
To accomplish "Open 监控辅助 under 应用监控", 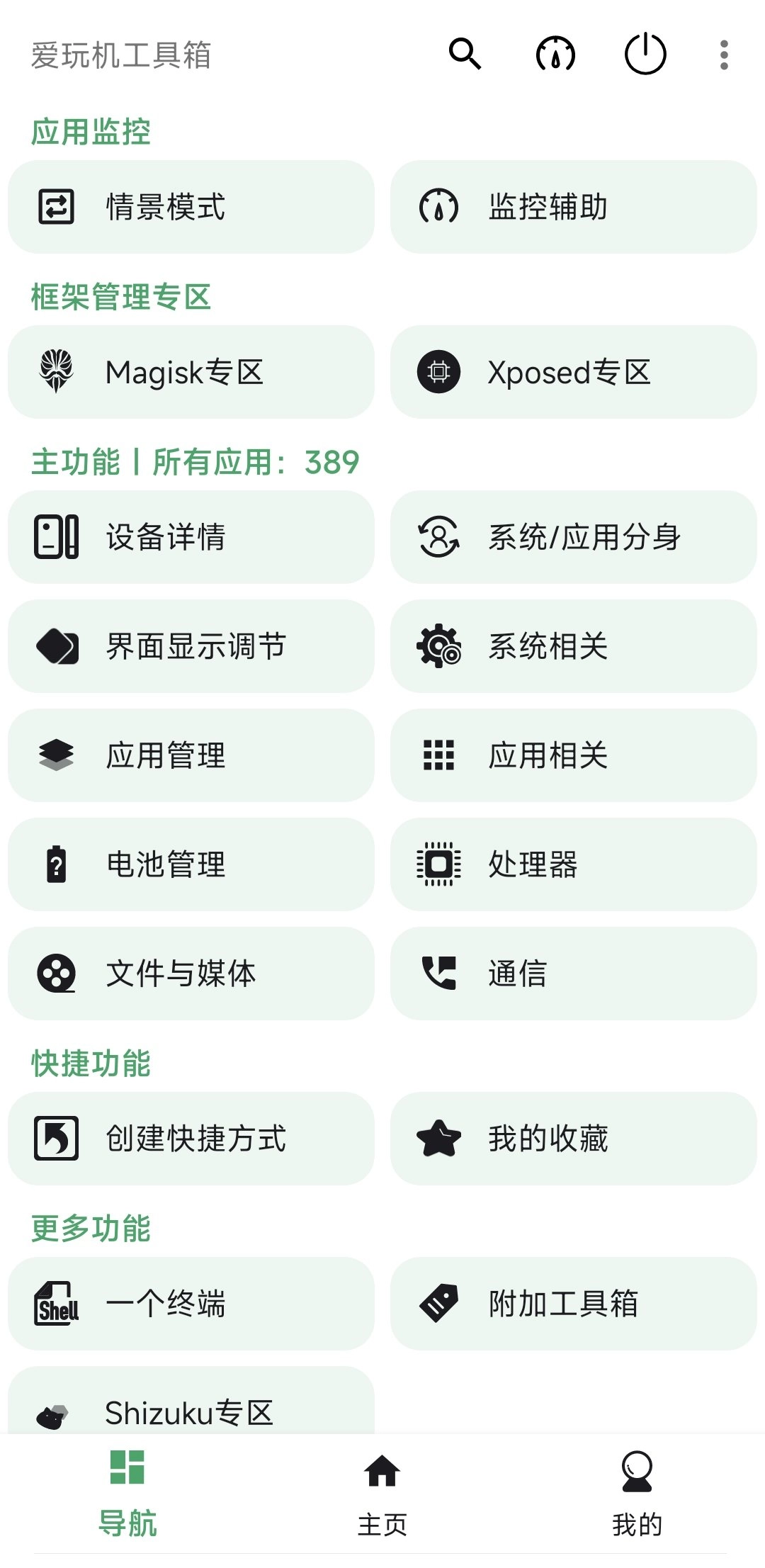I will (574, 207).
